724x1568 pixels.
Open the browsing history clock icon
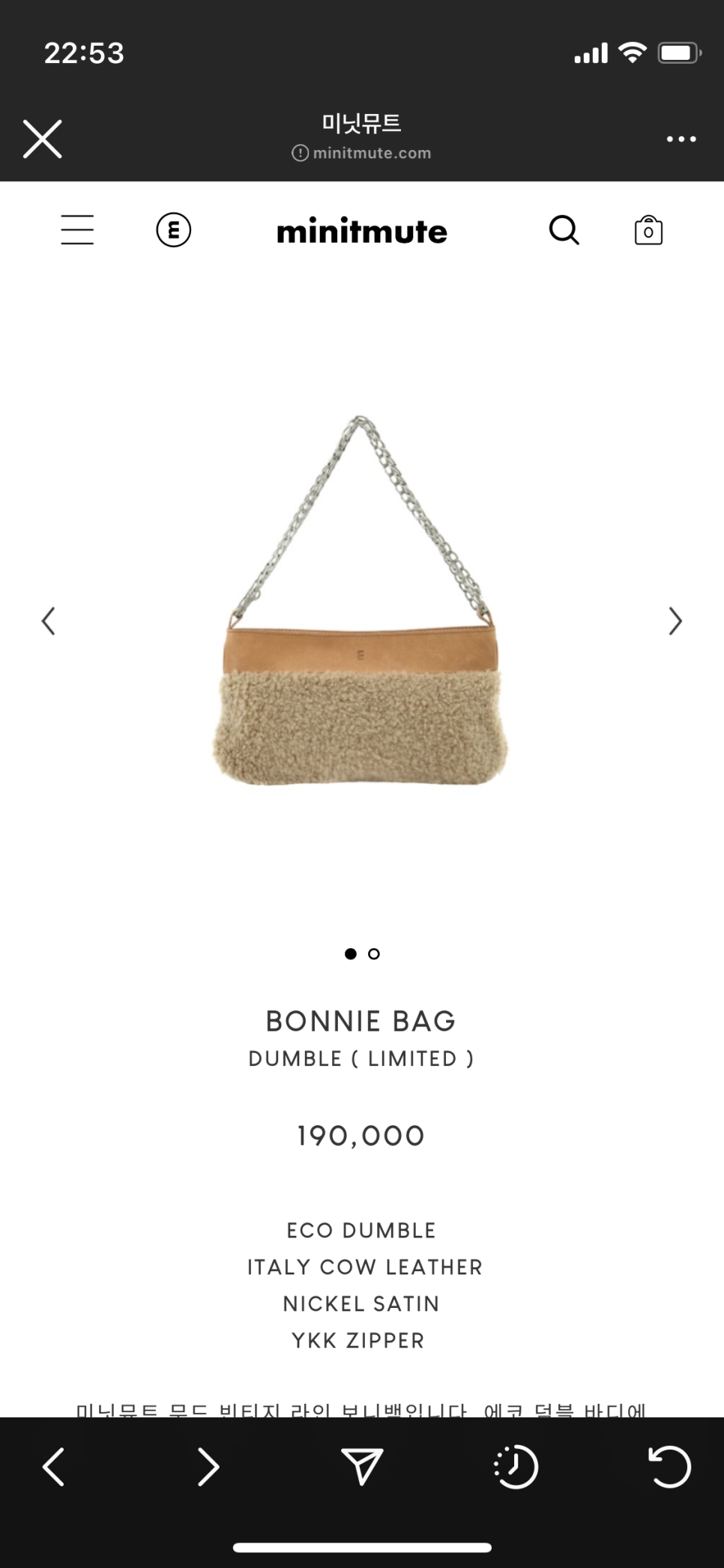(516, 1467)
